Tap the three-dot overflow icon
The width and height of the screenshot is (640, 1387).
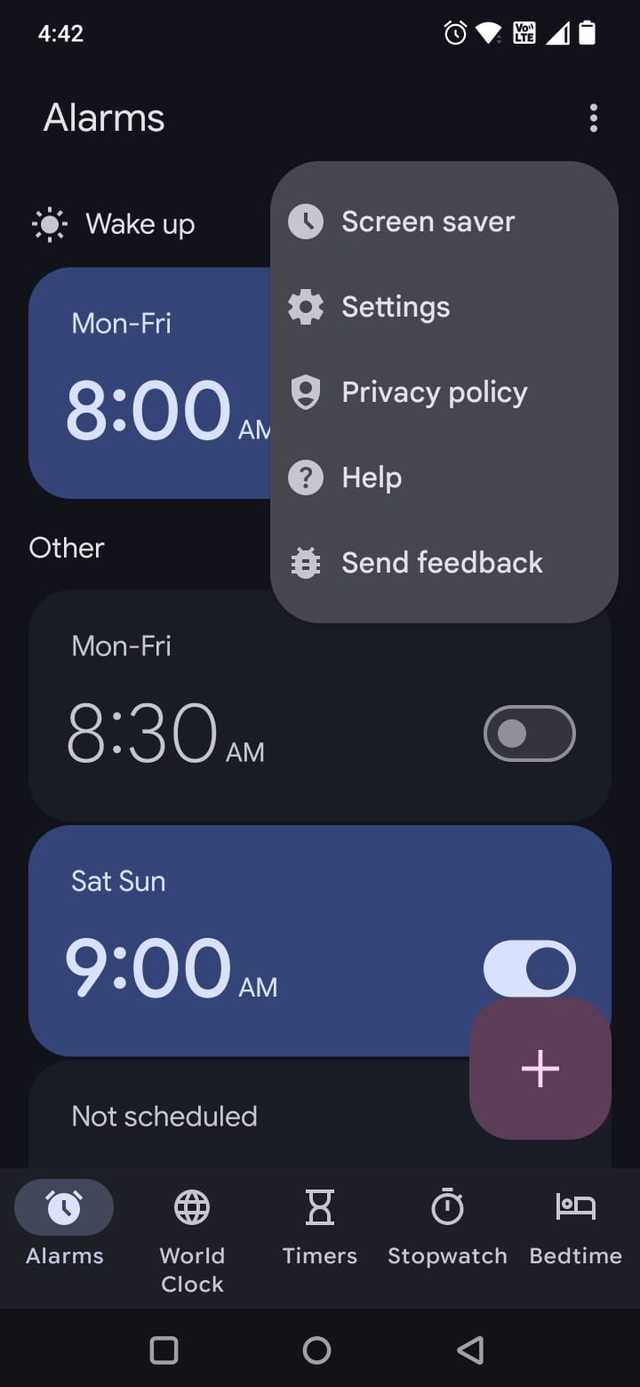593,118
